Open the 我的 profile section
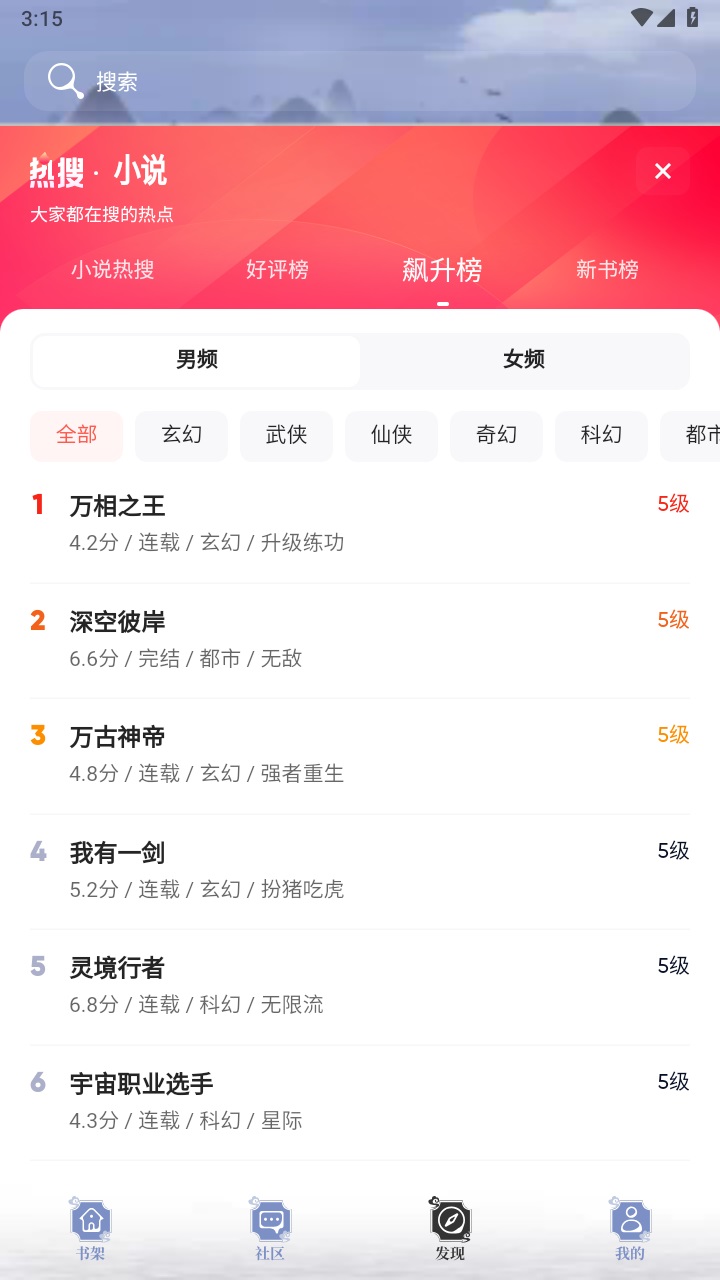Image resolution: width=720 pixels, height=1280 pixels. pos(630,1228)
